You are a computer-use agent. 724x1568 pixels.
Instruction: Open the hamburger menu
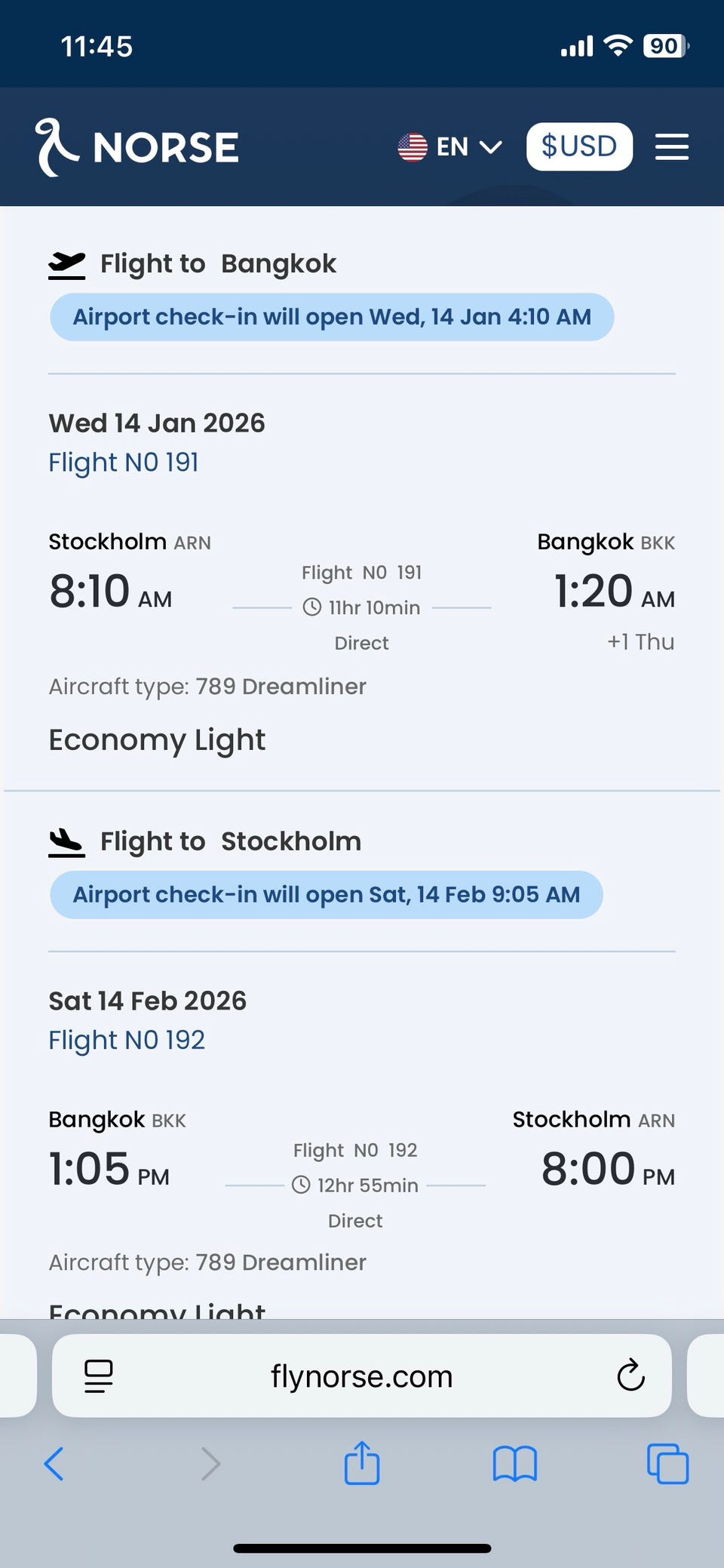pos(671,146)
